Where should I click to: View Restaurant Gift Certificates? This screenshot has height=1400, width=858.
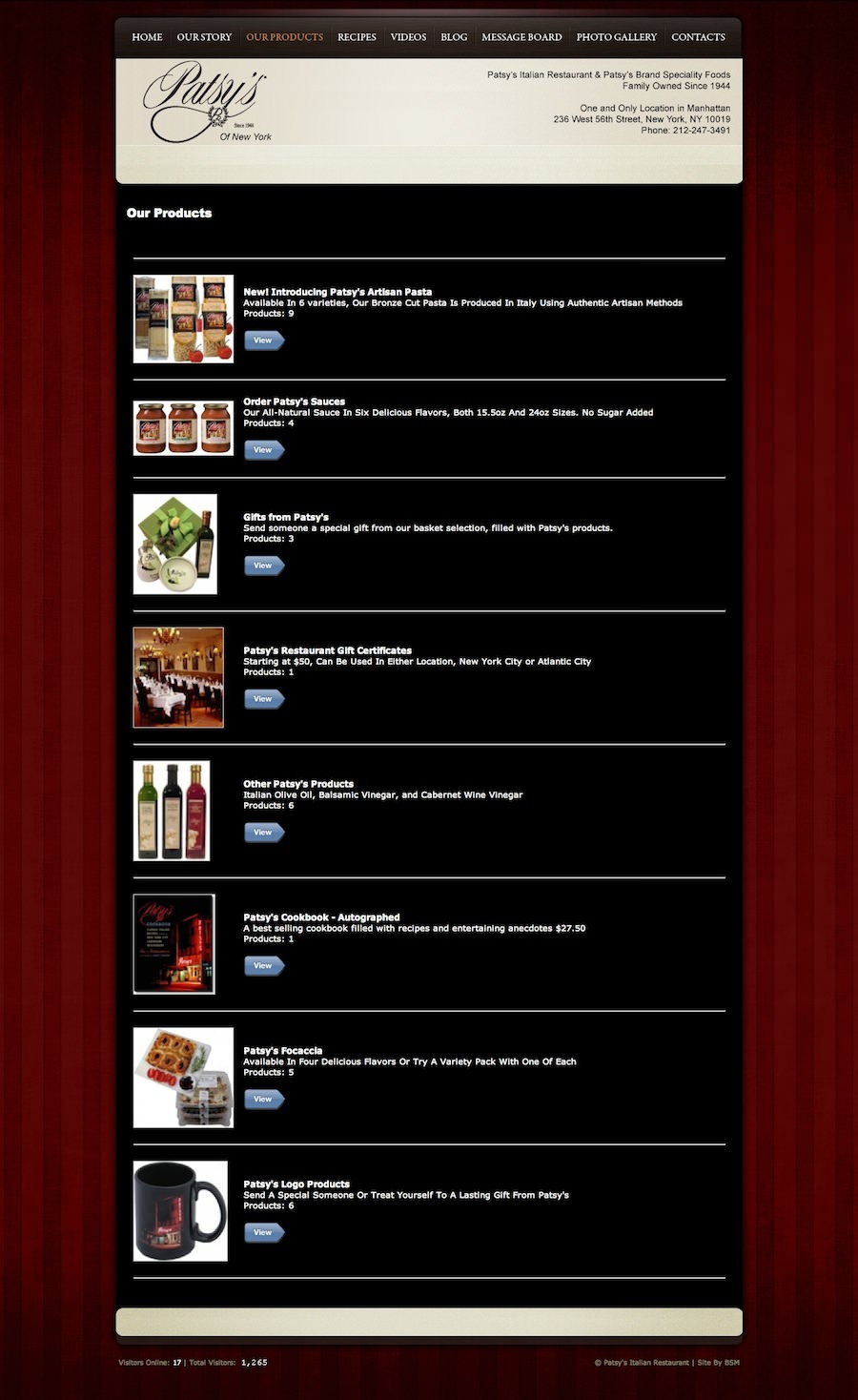coord(264,699)
